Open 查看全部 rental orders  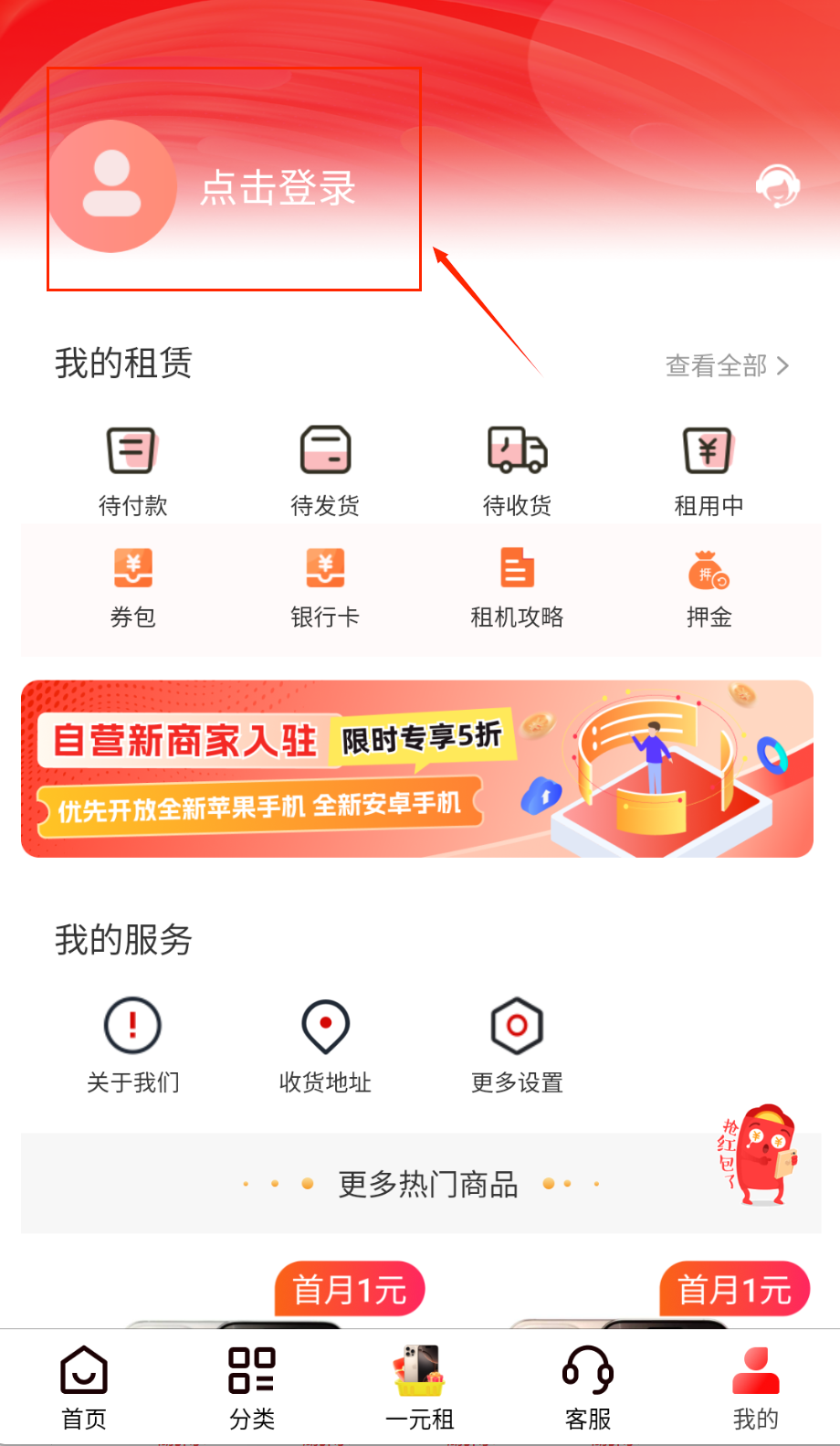coord(727,366)
